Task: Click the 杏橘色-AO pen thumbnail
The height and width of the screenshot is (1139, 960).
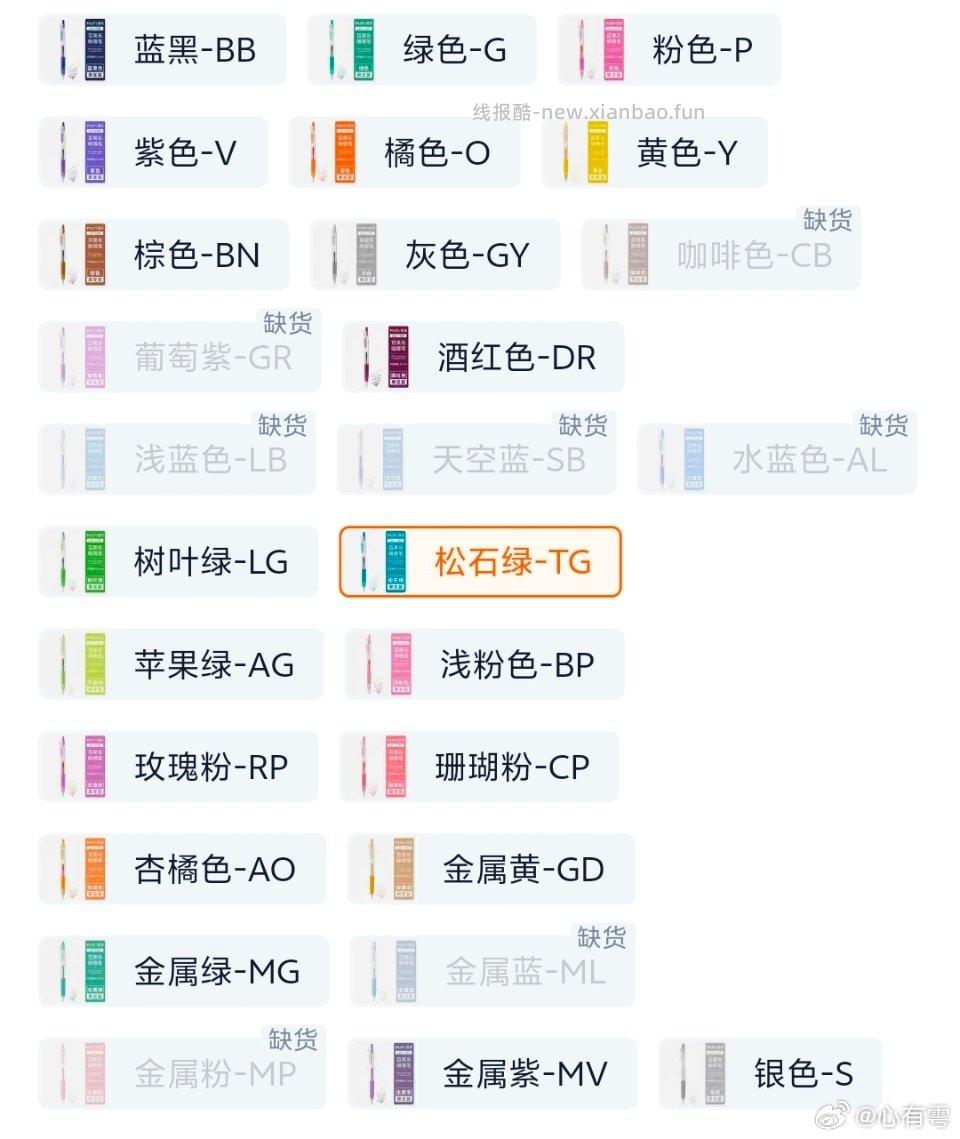Action: point(80,869)
